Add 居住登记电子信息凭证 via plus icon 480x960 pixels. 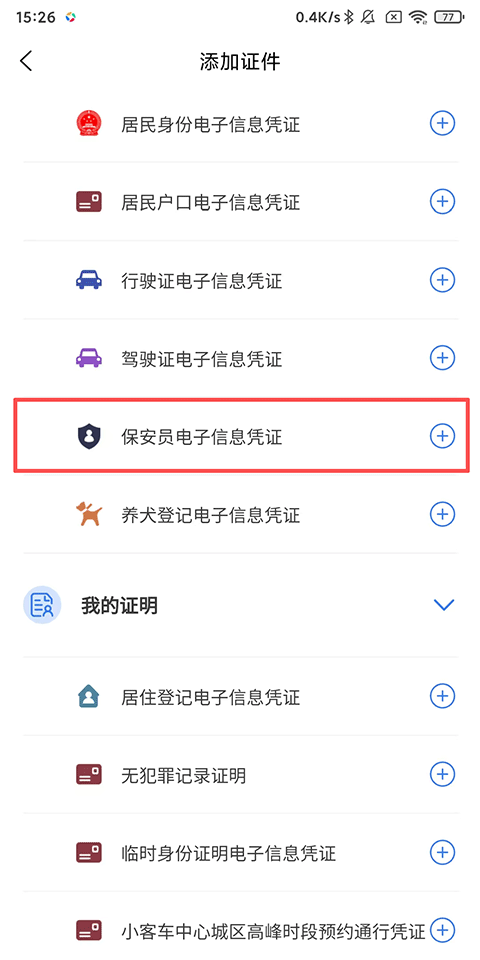442,696
